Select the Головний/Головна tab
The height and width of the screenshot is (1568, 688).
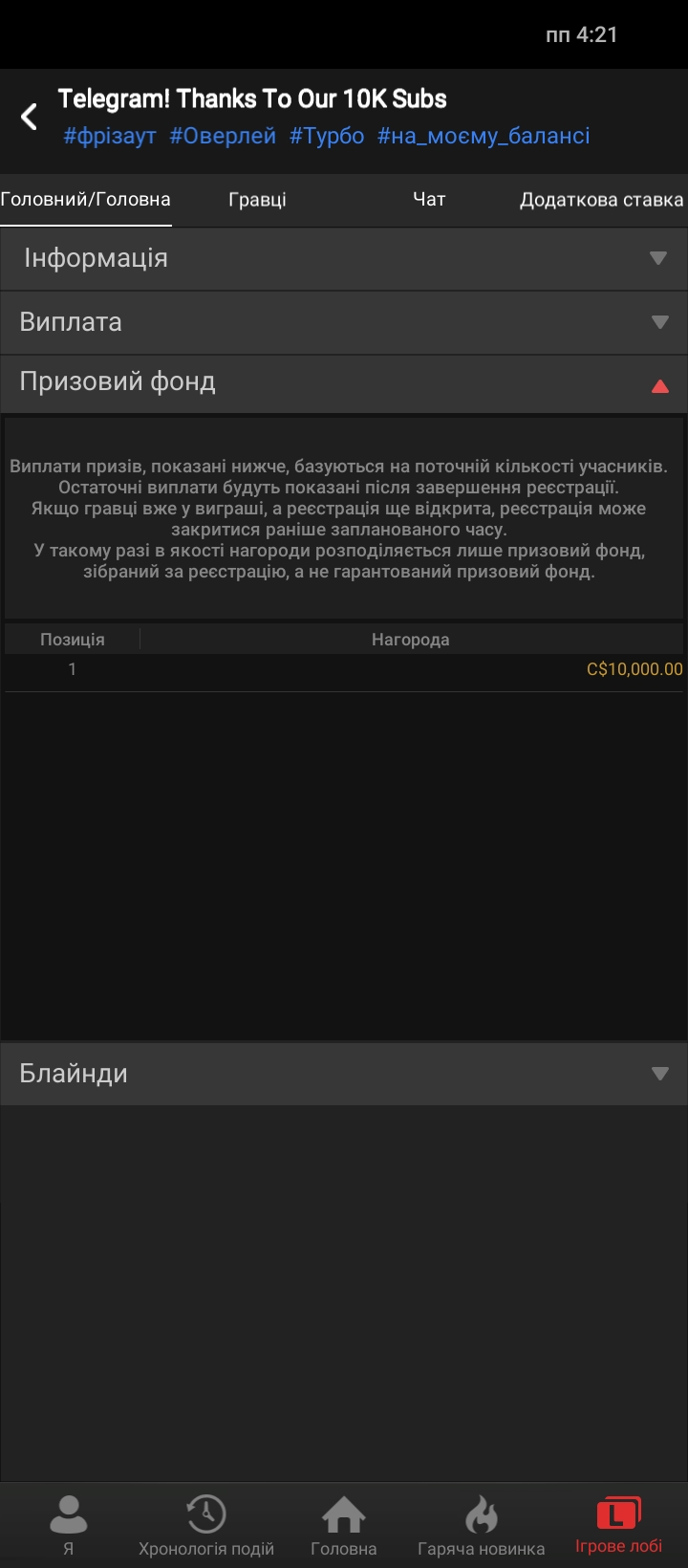pos(86,200)
